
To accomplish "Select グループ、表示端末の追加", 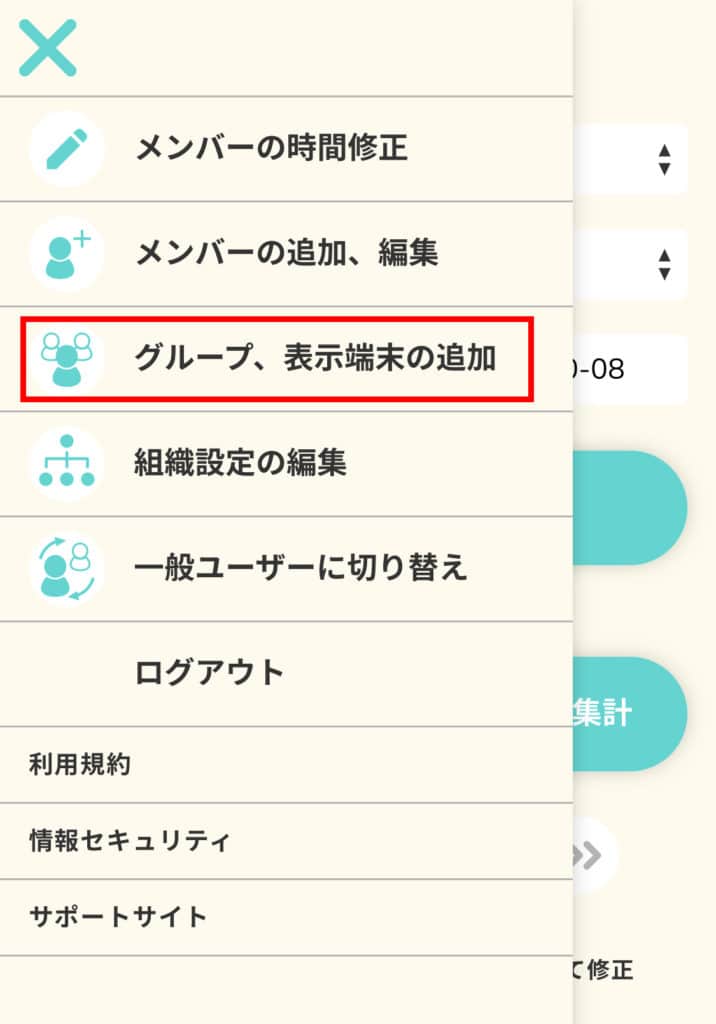I will click(314, 358).
